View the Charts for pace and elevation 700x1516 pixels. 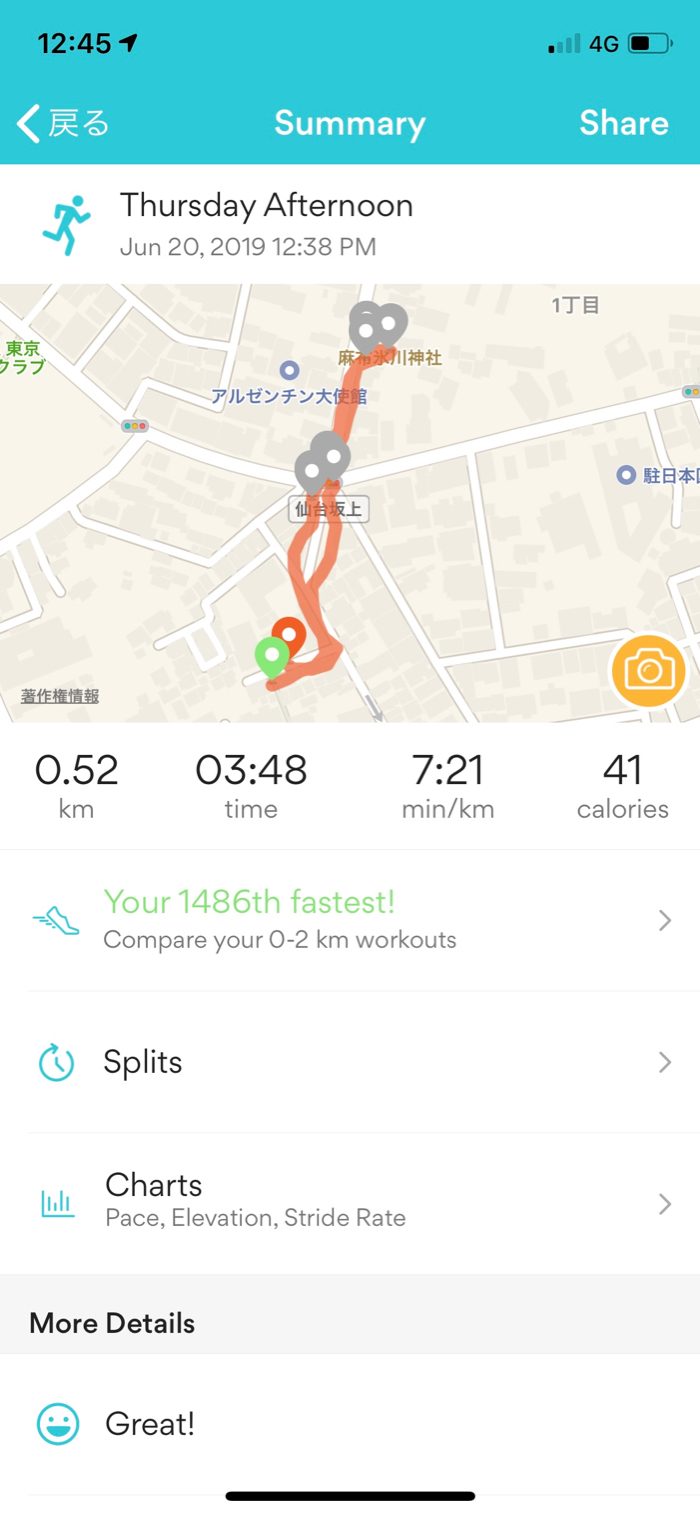pyautogui.click(x=350, y=1202)
